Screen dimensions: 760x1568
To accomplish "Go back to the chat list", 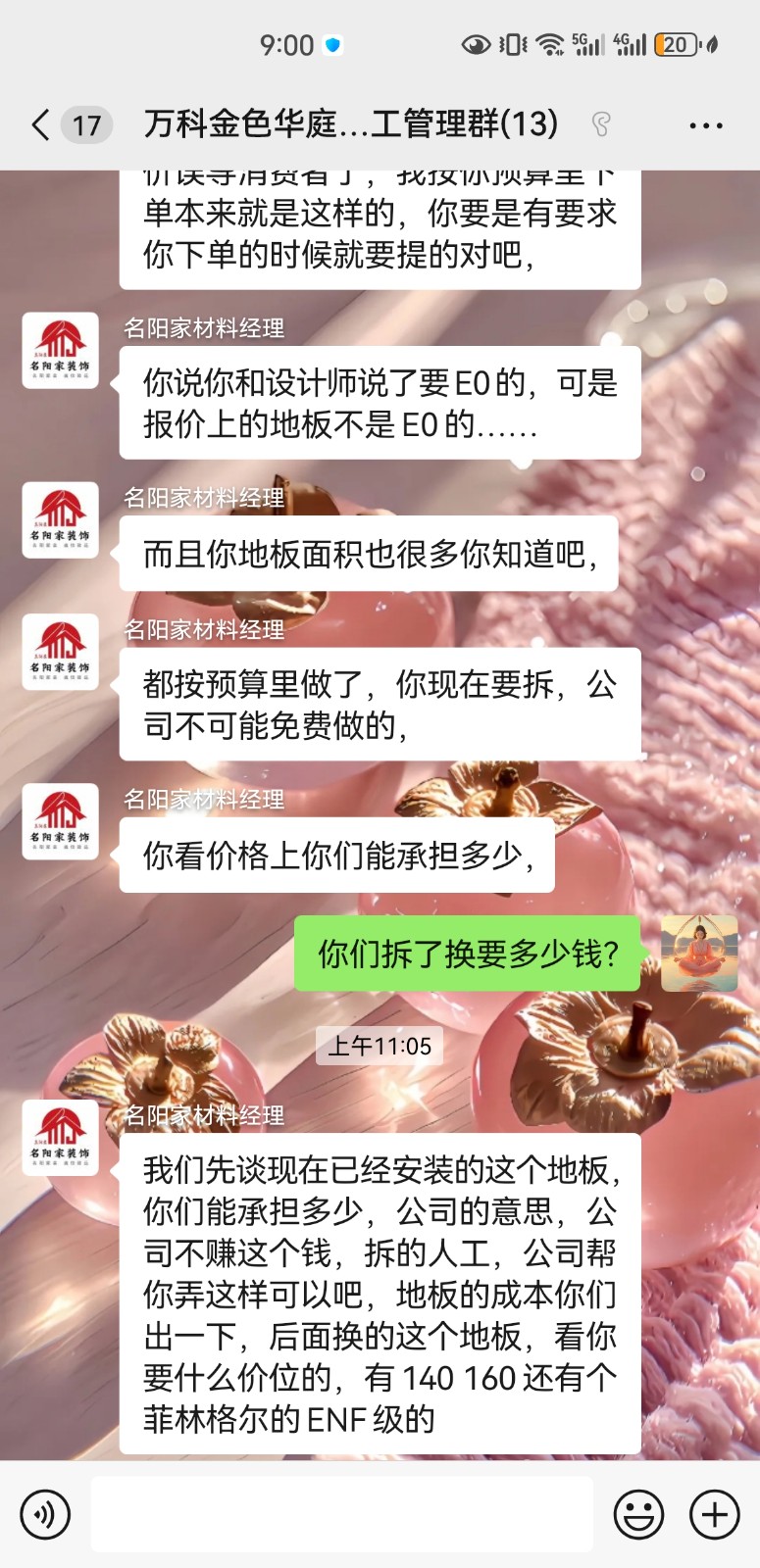I will pos(41,125).
